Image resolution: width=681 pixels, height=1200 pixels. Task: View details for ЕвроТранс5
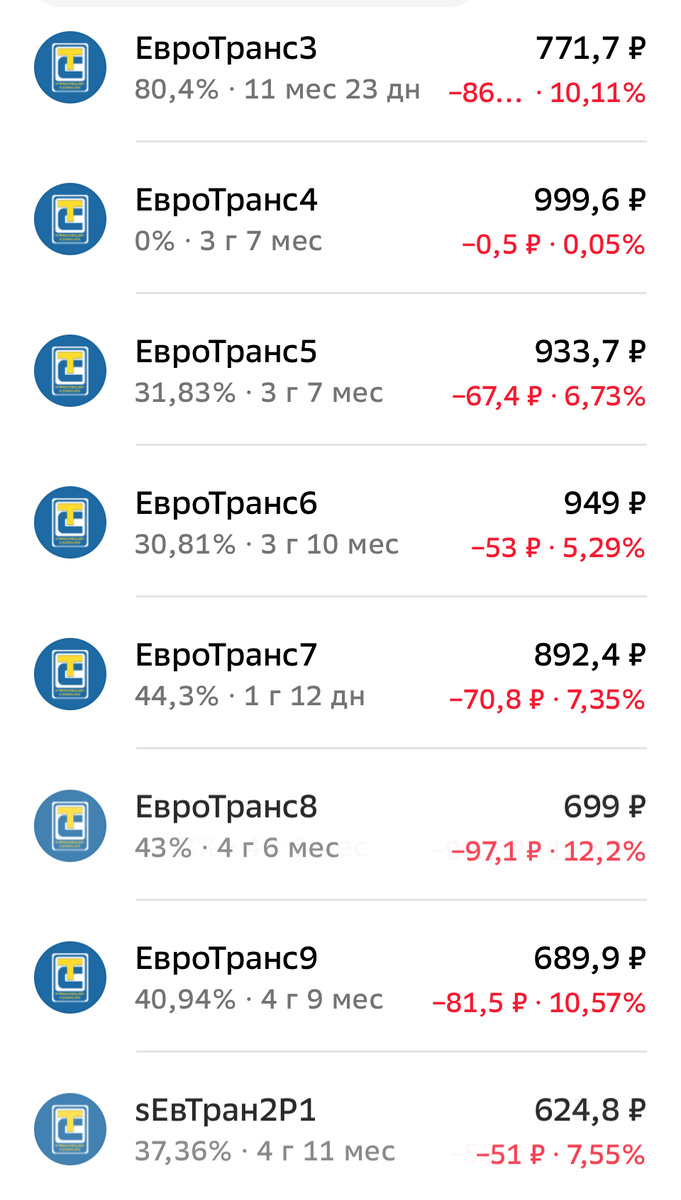coord(340,372)
